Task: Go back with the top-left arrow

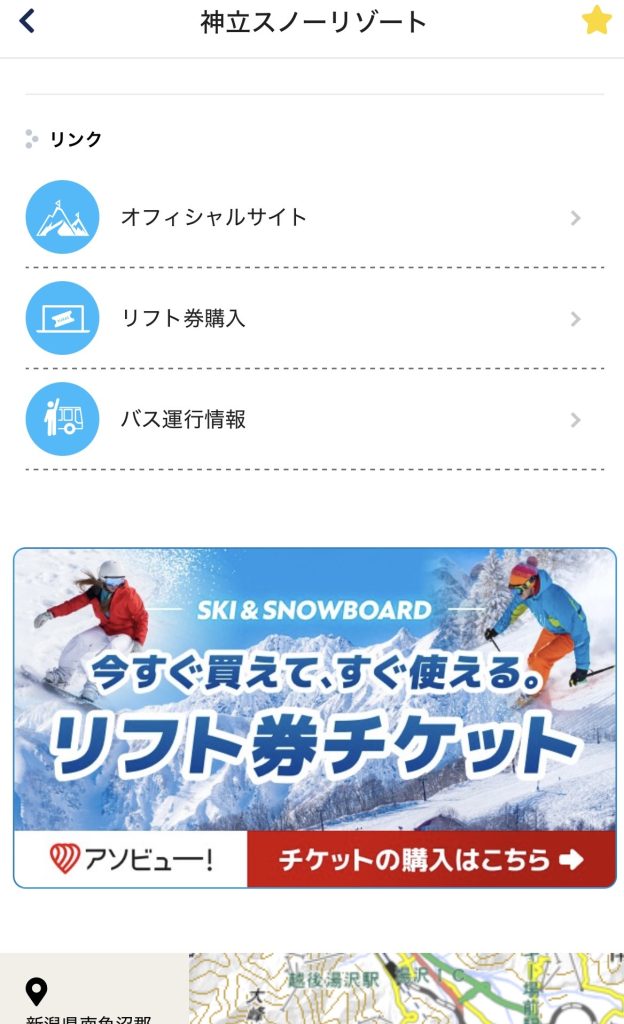Action: [x=27, y=21]
